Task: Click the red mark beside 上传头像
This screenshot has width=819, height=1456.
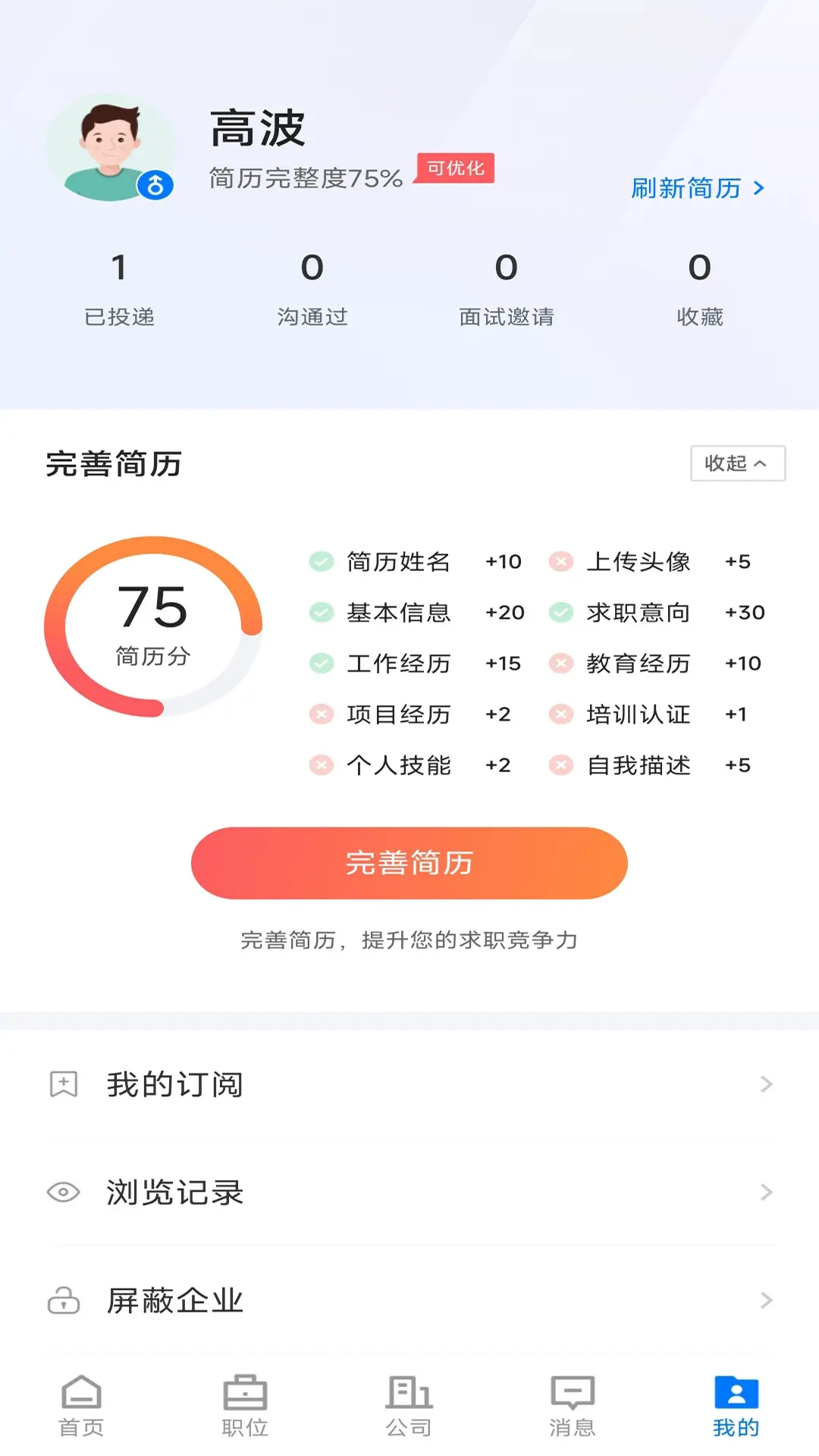Action: [x=561, y=562]
